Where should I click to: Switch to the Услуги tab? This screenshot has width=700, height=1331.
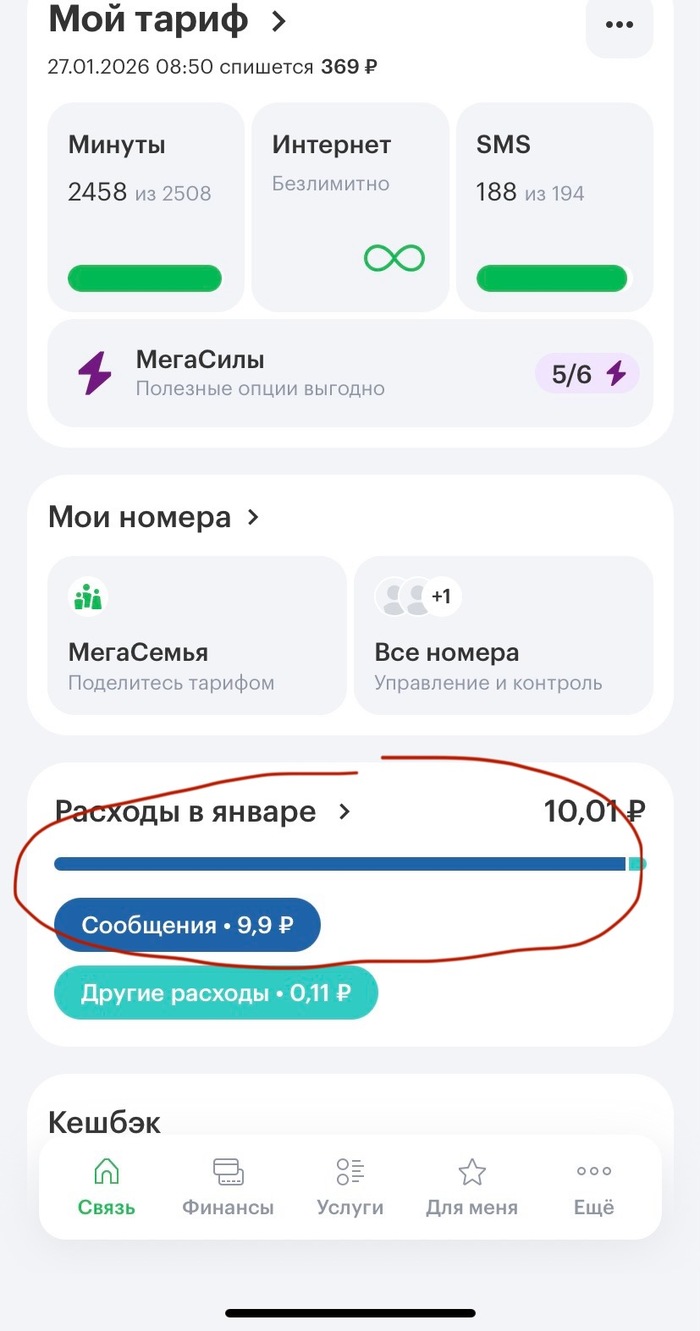350,1188
